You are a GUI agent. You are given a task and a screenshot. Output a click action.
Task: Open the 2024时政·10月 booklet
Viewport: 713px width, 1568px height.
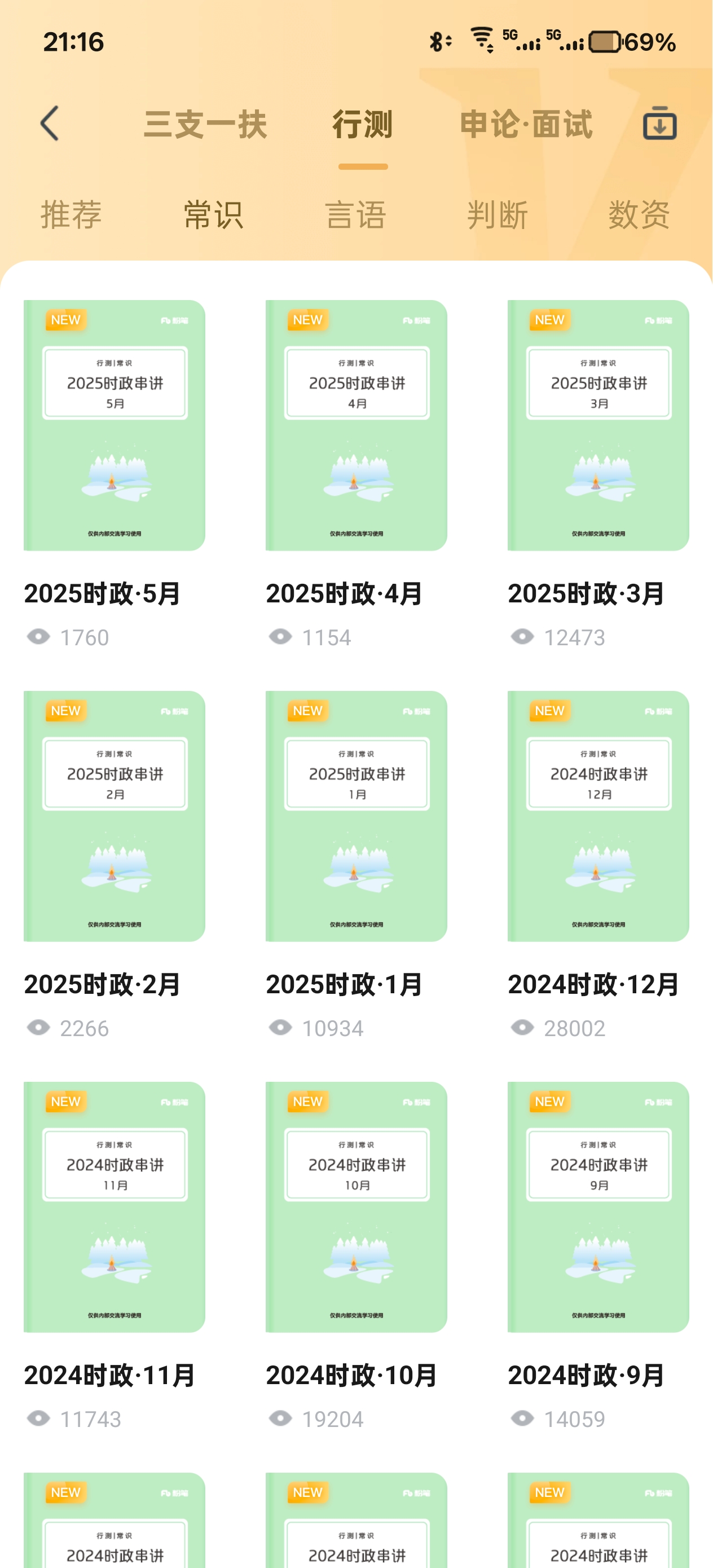point(356,1207)
